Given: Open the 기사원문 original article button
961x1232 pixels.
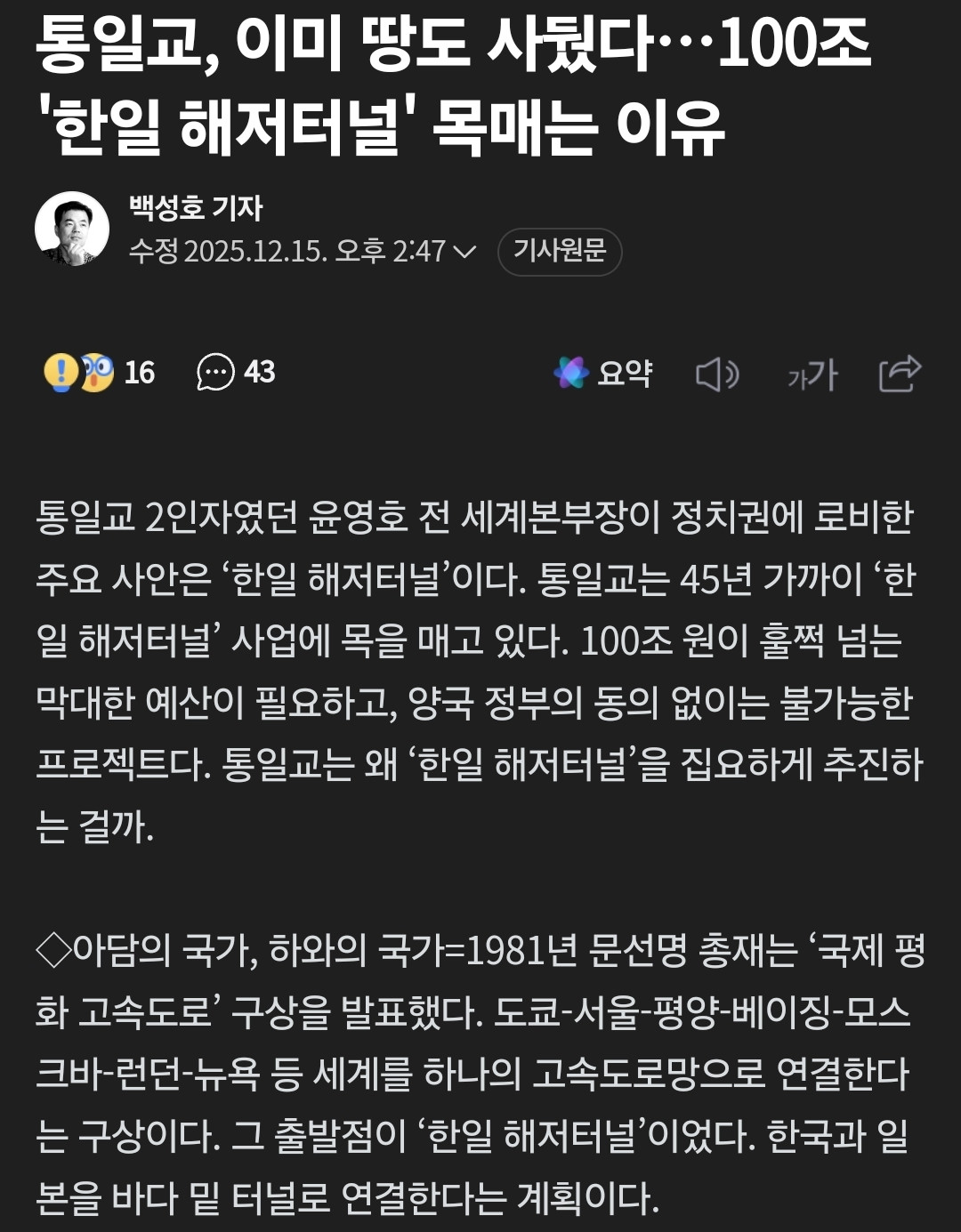Looking at the screenshot, I should coord(559,252).
